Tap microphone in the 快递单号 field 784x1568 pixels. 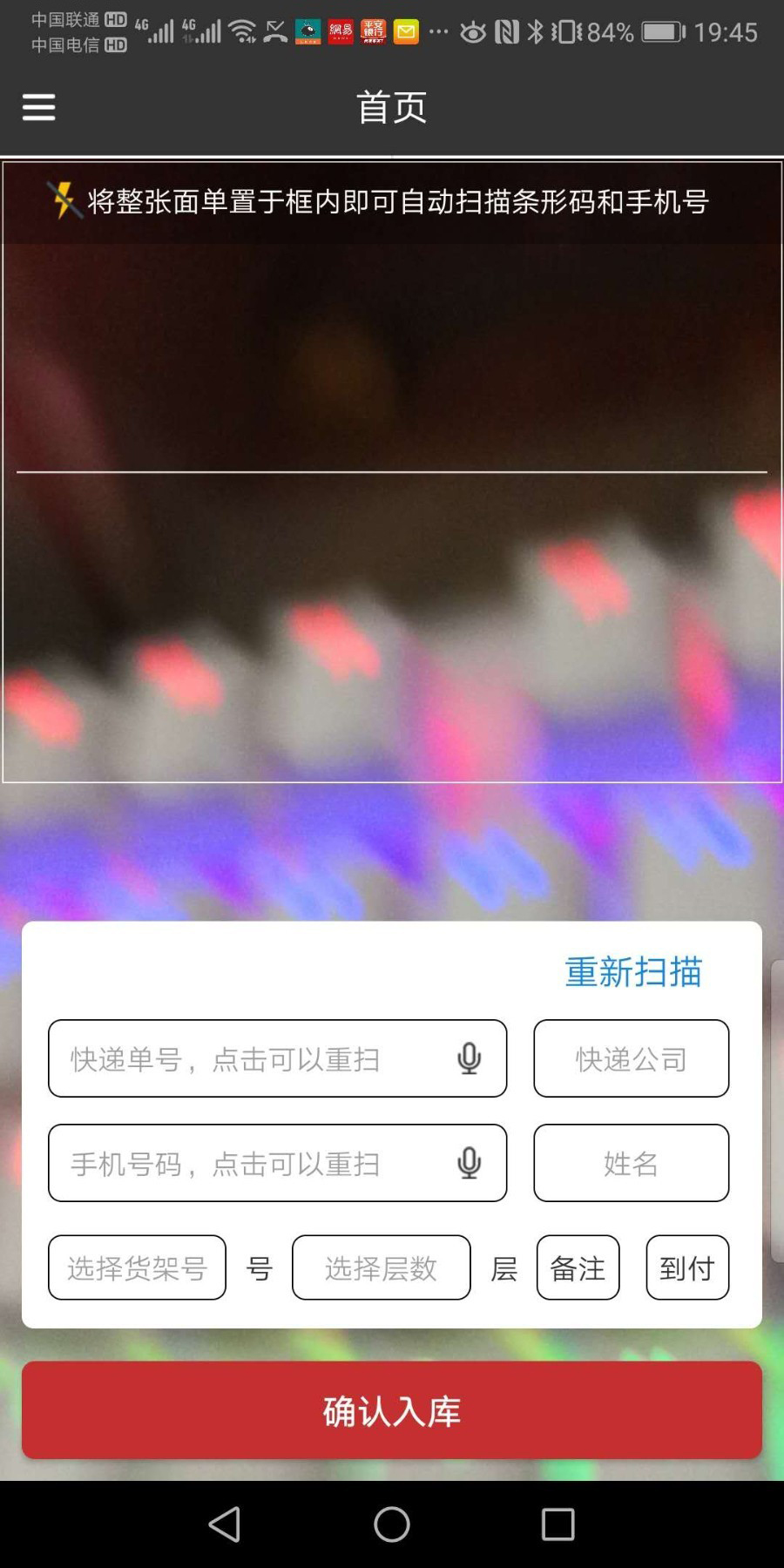(469, 1058)
